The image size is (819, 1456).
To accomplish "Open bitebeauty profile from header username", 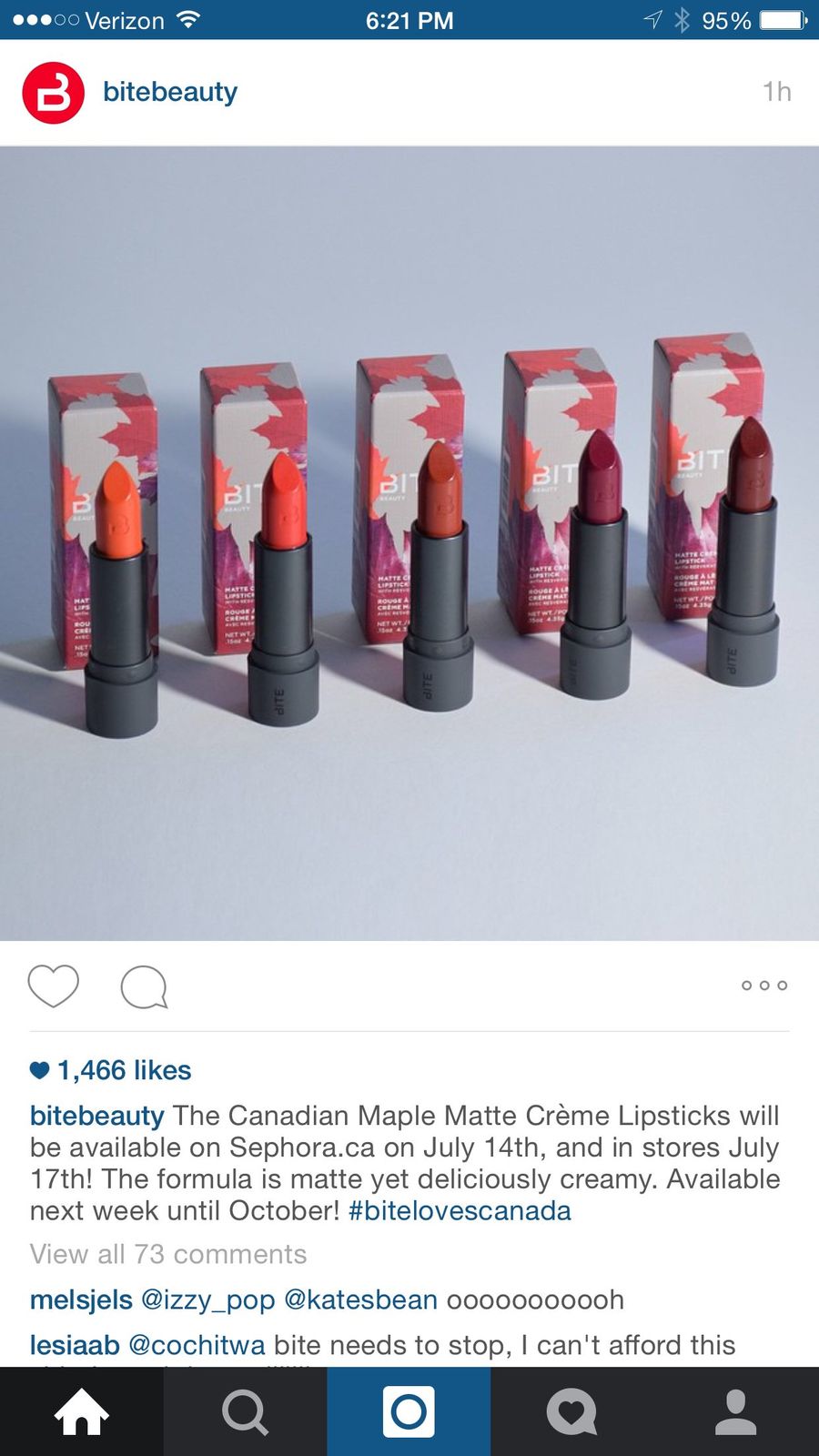I will (x=170, y=92).
